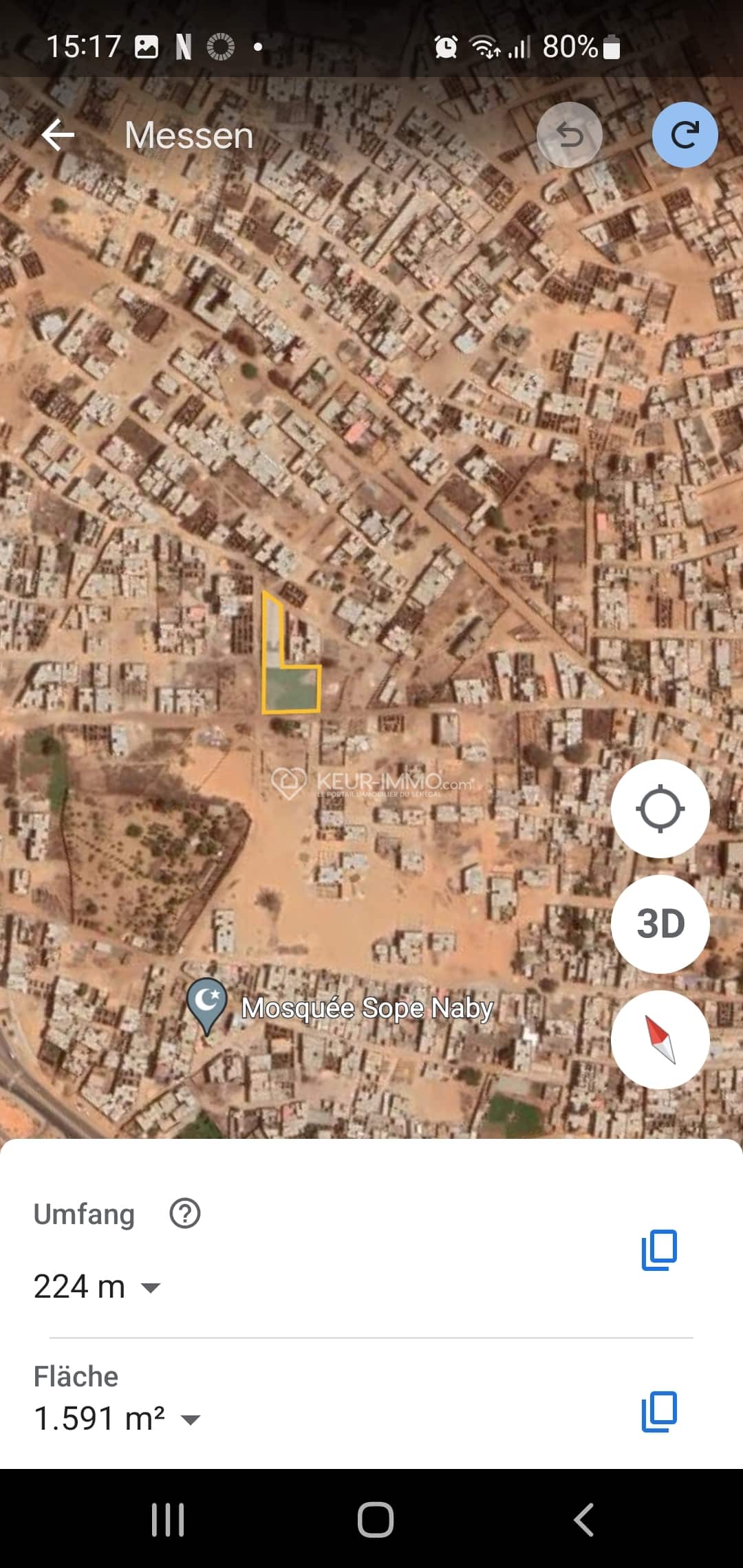Change the unit for Umfang
743x1568 pixels.
tap(151, 1287)
